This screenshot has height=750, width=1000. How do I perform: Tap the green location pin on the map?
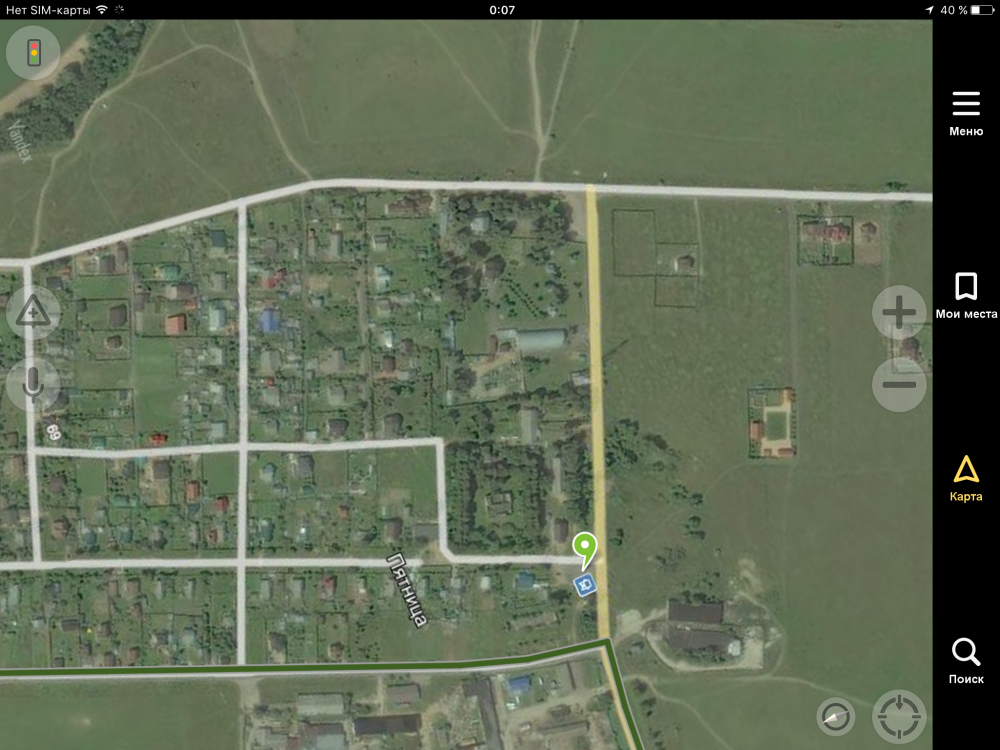584,548
